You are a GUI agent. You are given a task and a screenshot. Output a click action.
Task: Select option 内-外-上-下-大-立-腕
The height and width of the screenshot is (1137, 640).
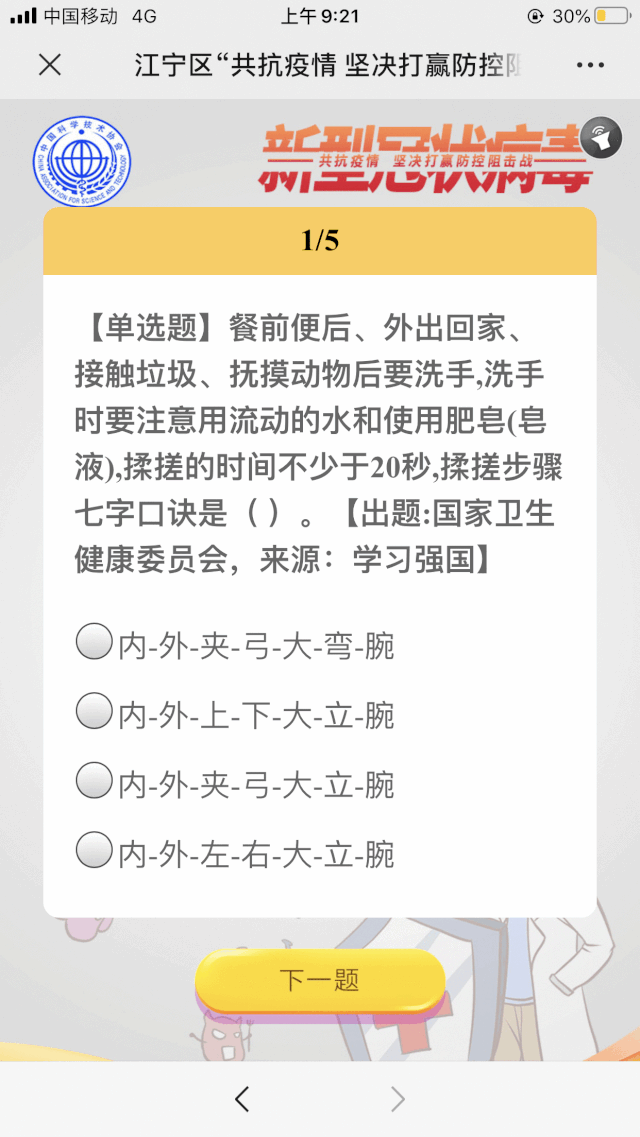point(236,715)
